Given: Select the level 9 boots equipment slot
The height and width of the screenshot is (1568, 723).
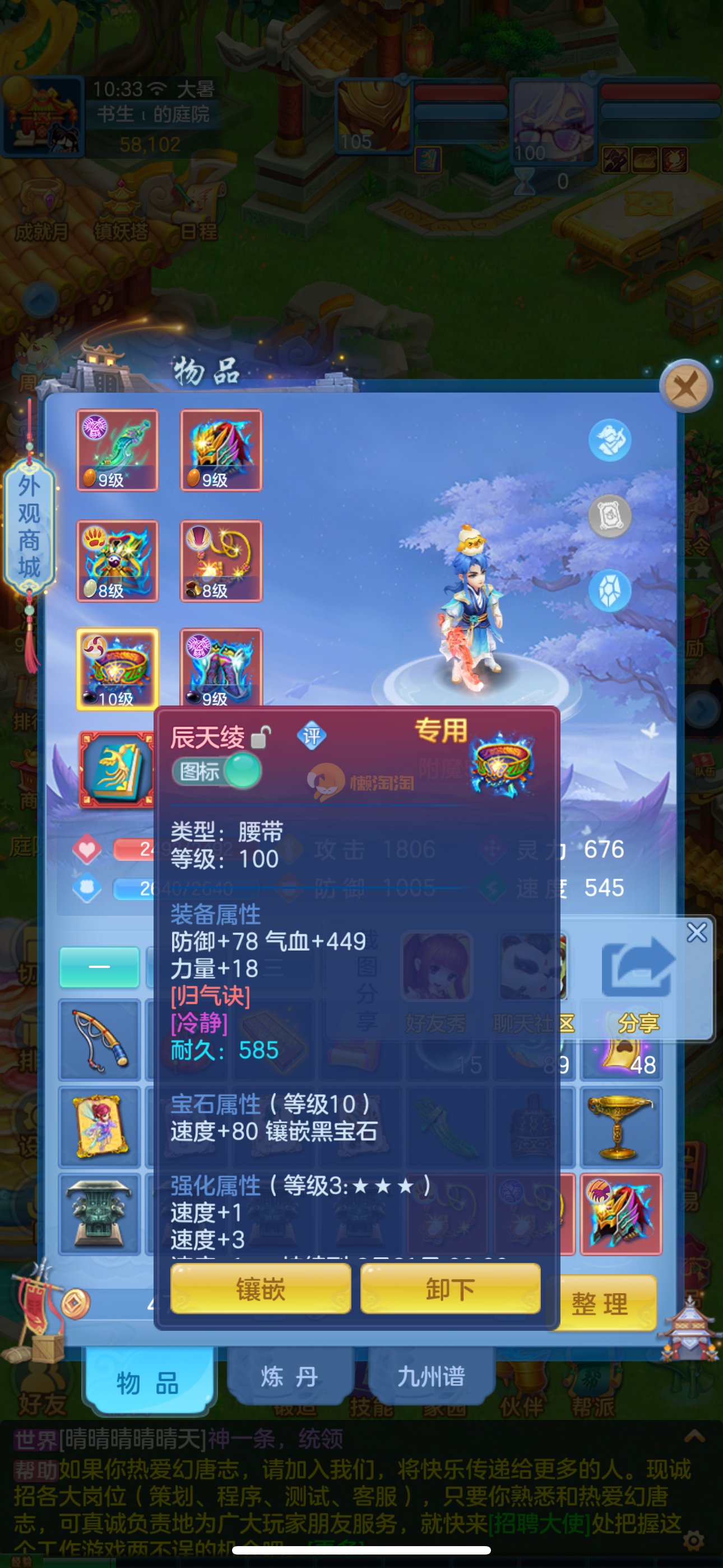Looking at the screenshot, I should coord(221,667).
